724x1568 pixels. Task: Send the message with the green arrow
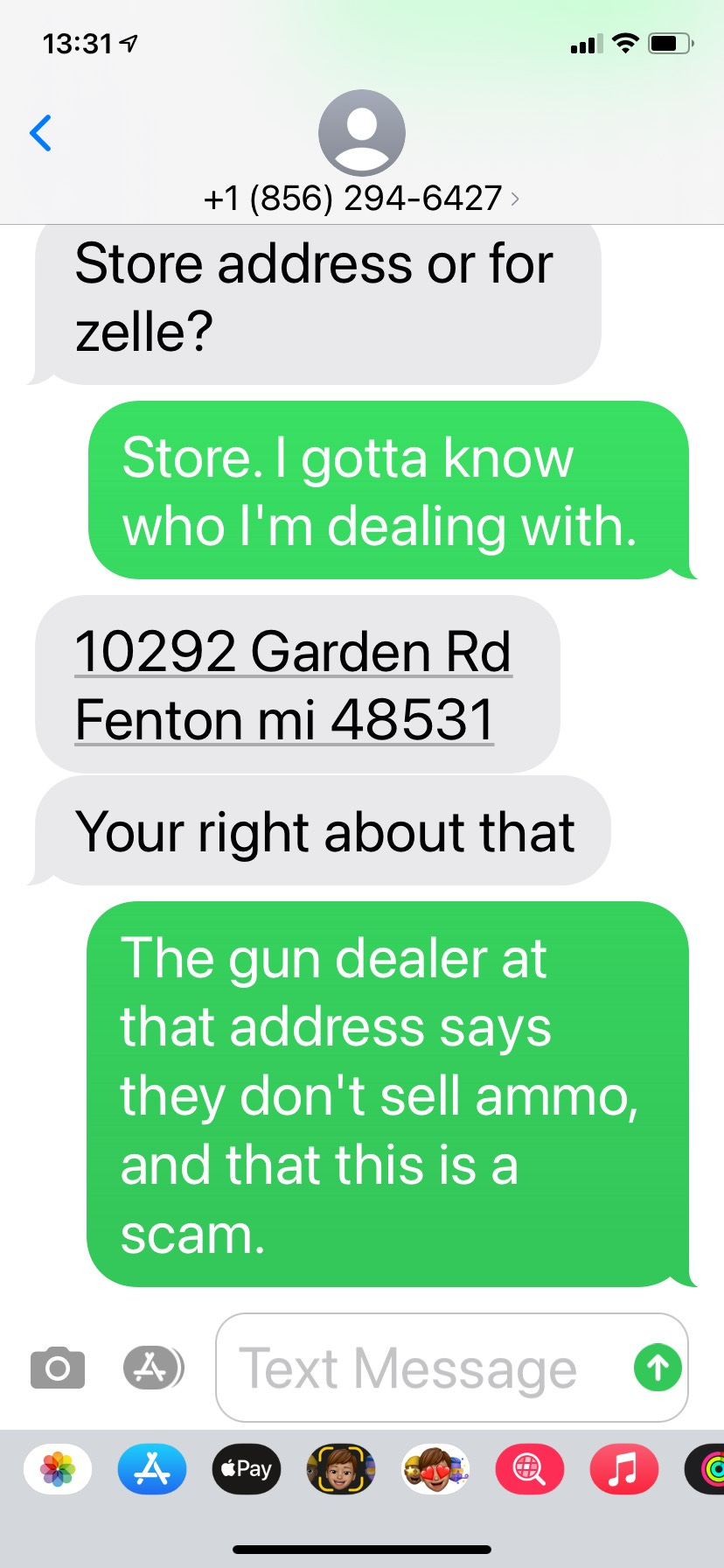coord(658,1368)
